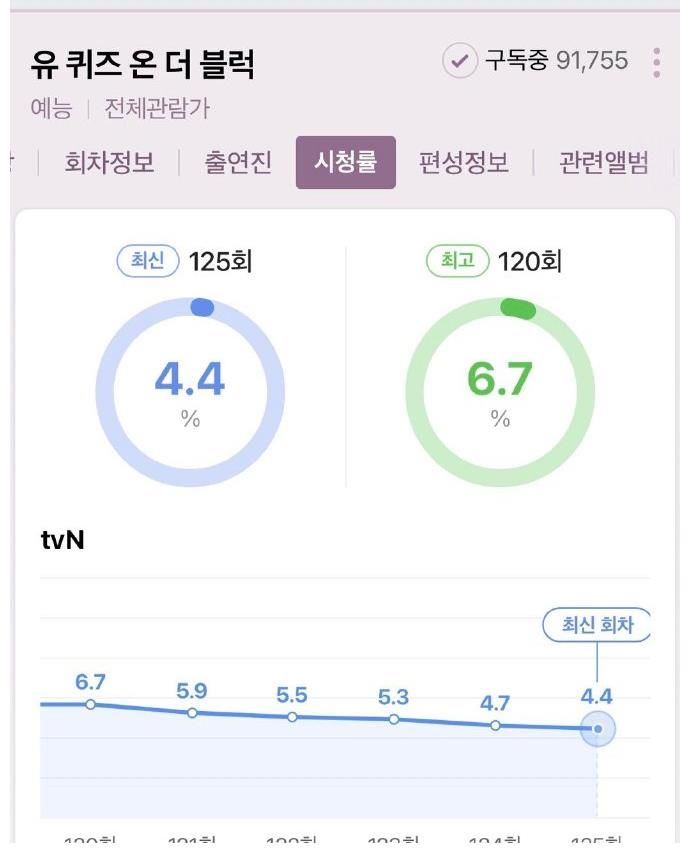690x863 pixels.
Task: Open the three-dot overflow menu
Action: (656, 62)
